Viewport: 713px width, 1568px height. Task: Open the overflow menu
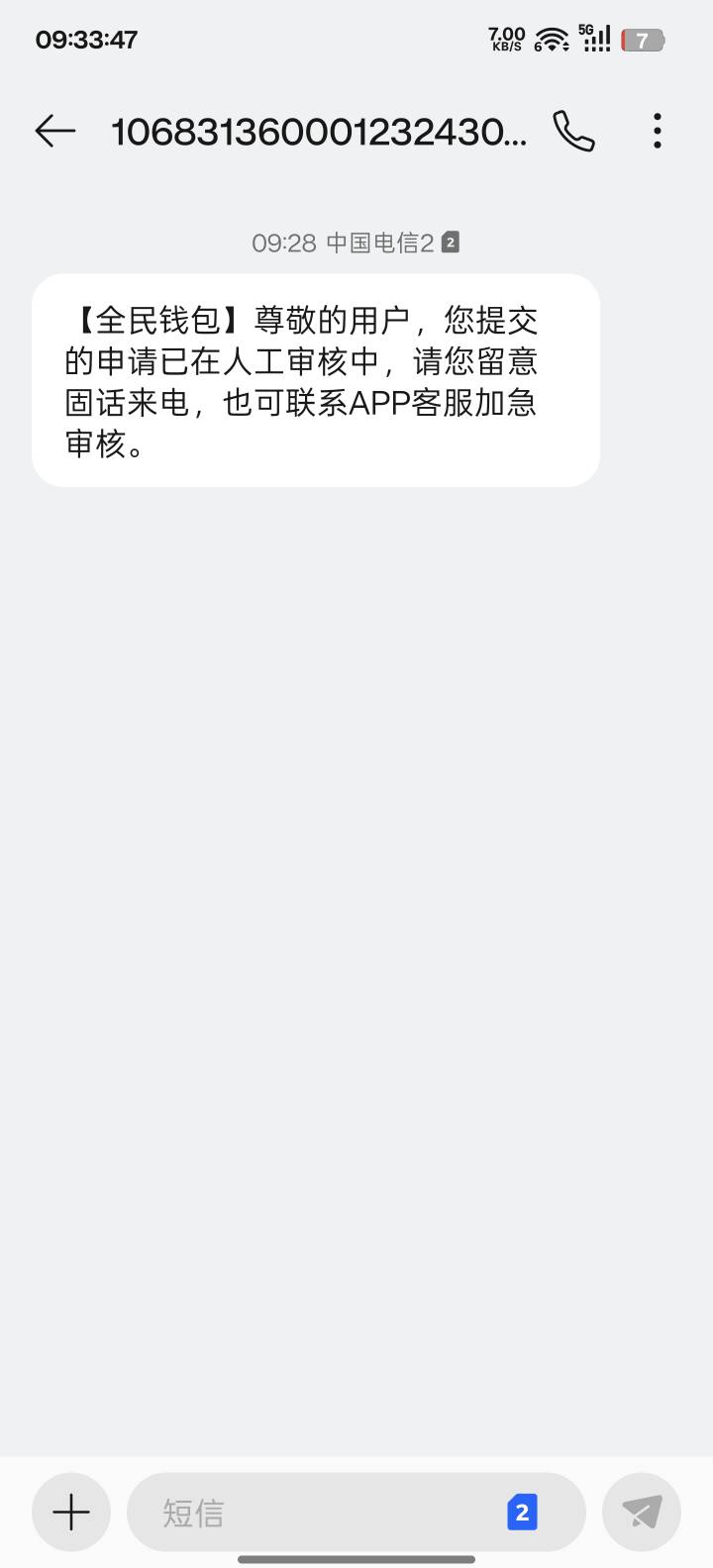point(658,131)
